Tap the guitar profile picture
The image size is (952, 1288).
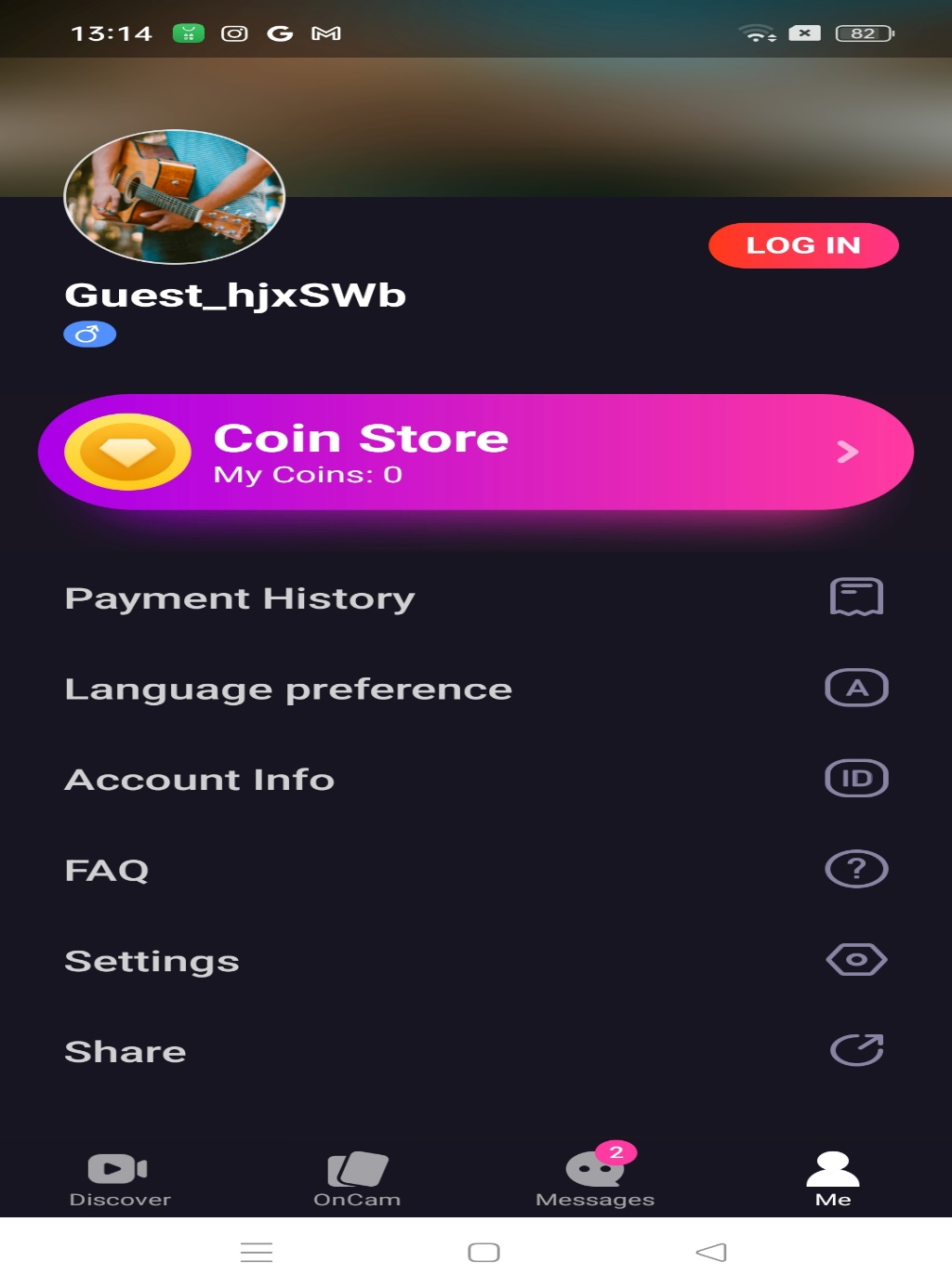(x=175, y=197)
